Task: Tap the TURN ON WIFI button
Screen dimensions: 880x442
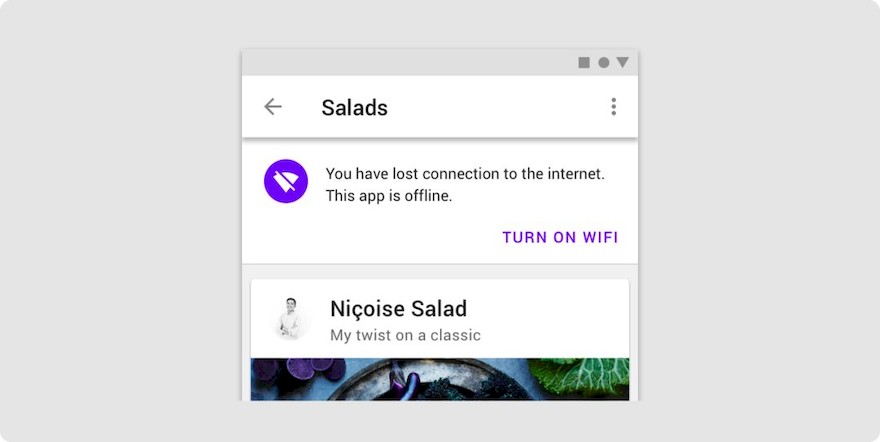Action: click(x=560, y=237)
